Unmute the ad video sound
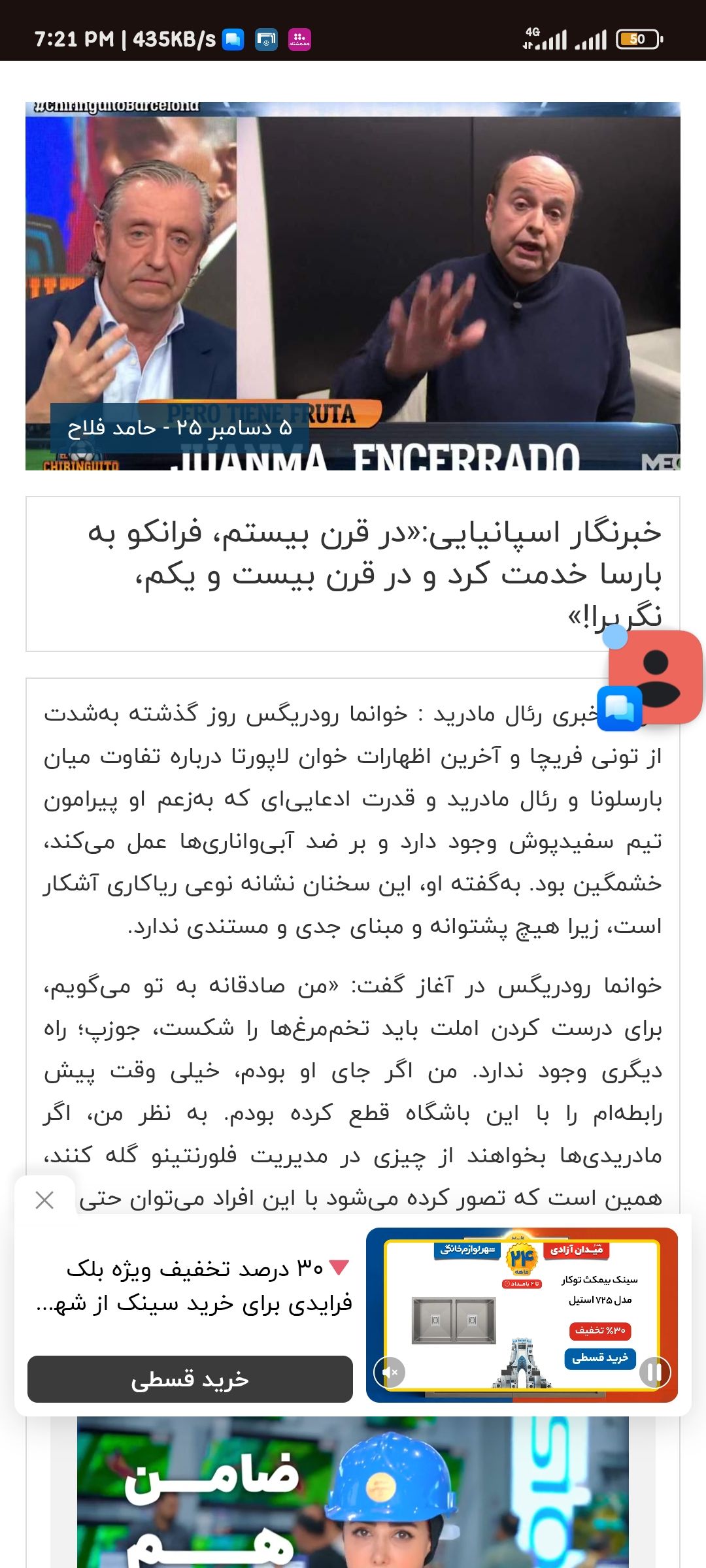Screen dimensions: 706x1568 coord(390,1371)
